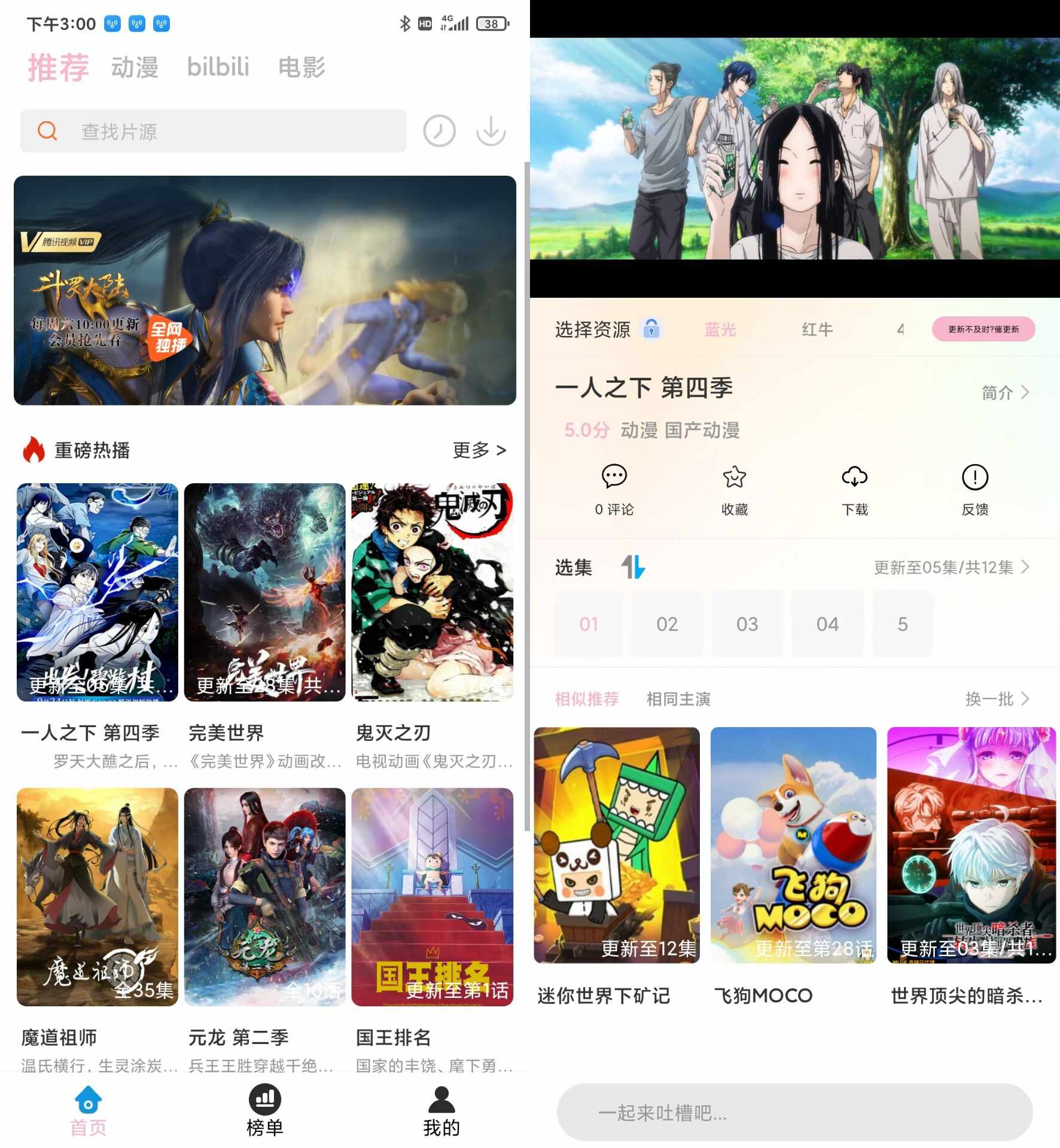The width and height of the screenshot is (1060, 1148).
Task: Select episode 02 in the episode list
Action: 668,624
